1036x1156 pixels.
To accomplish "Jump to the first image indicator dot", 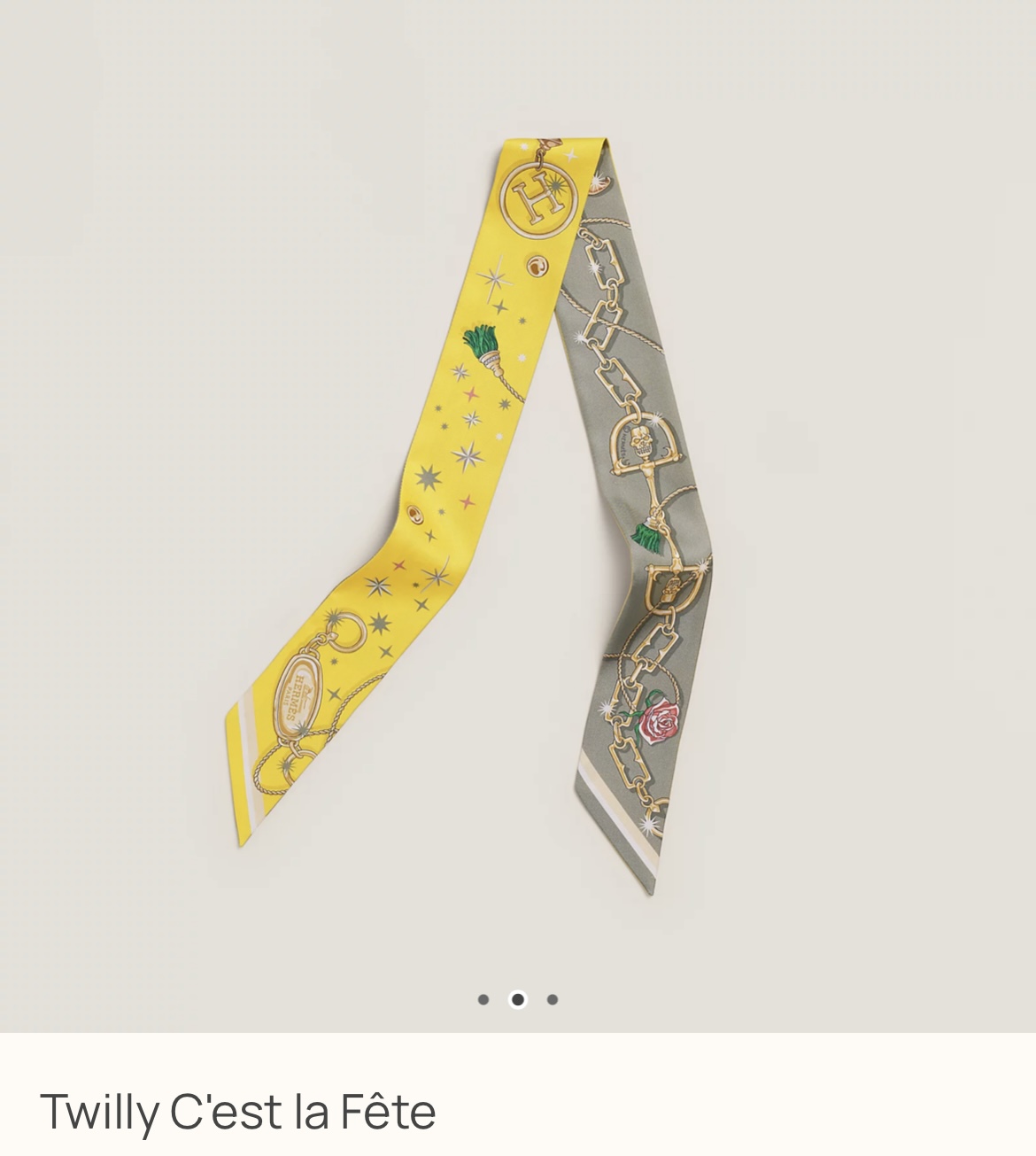I will click(483, 999).
